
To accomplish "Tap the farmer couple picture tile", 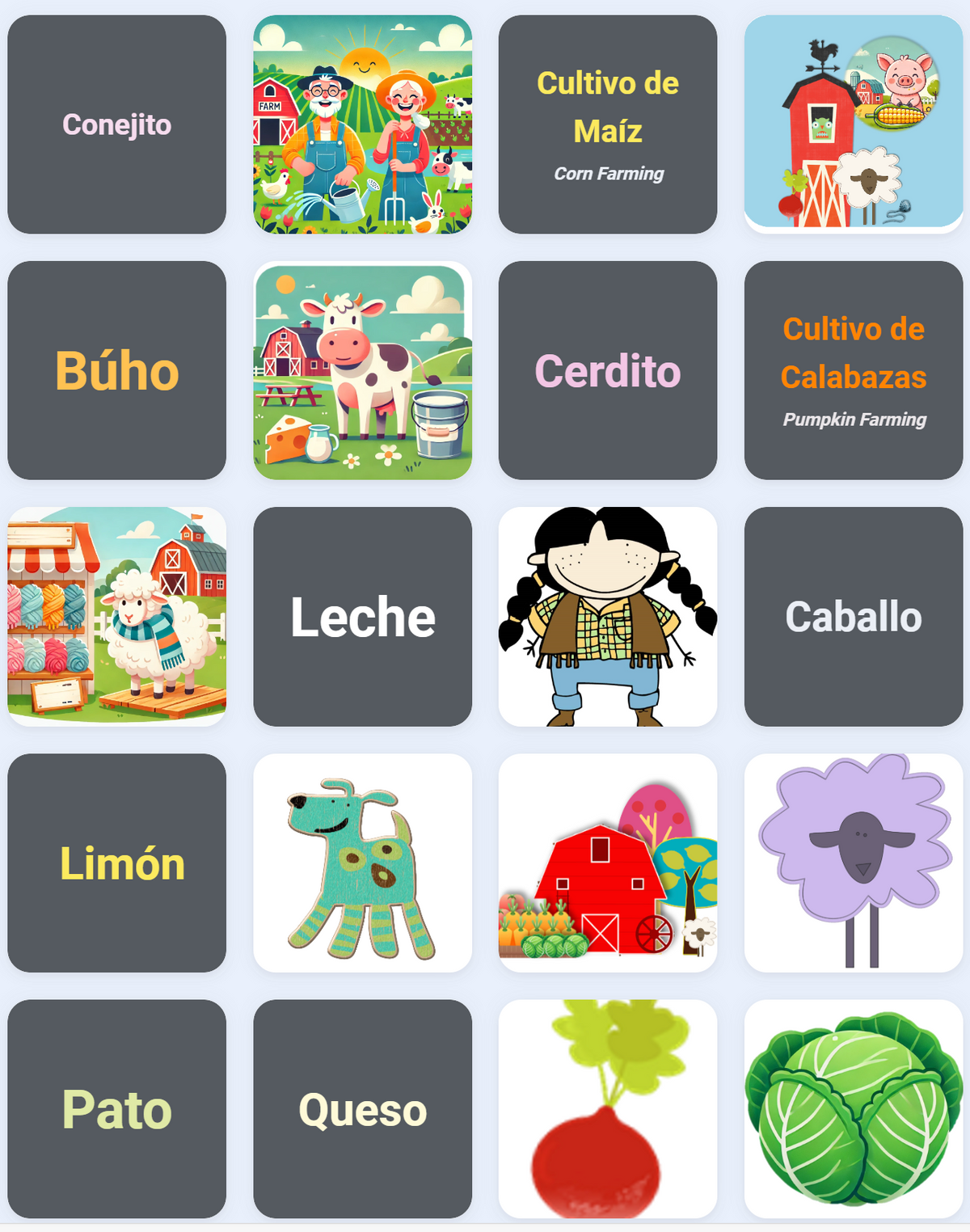I will 362,124.
